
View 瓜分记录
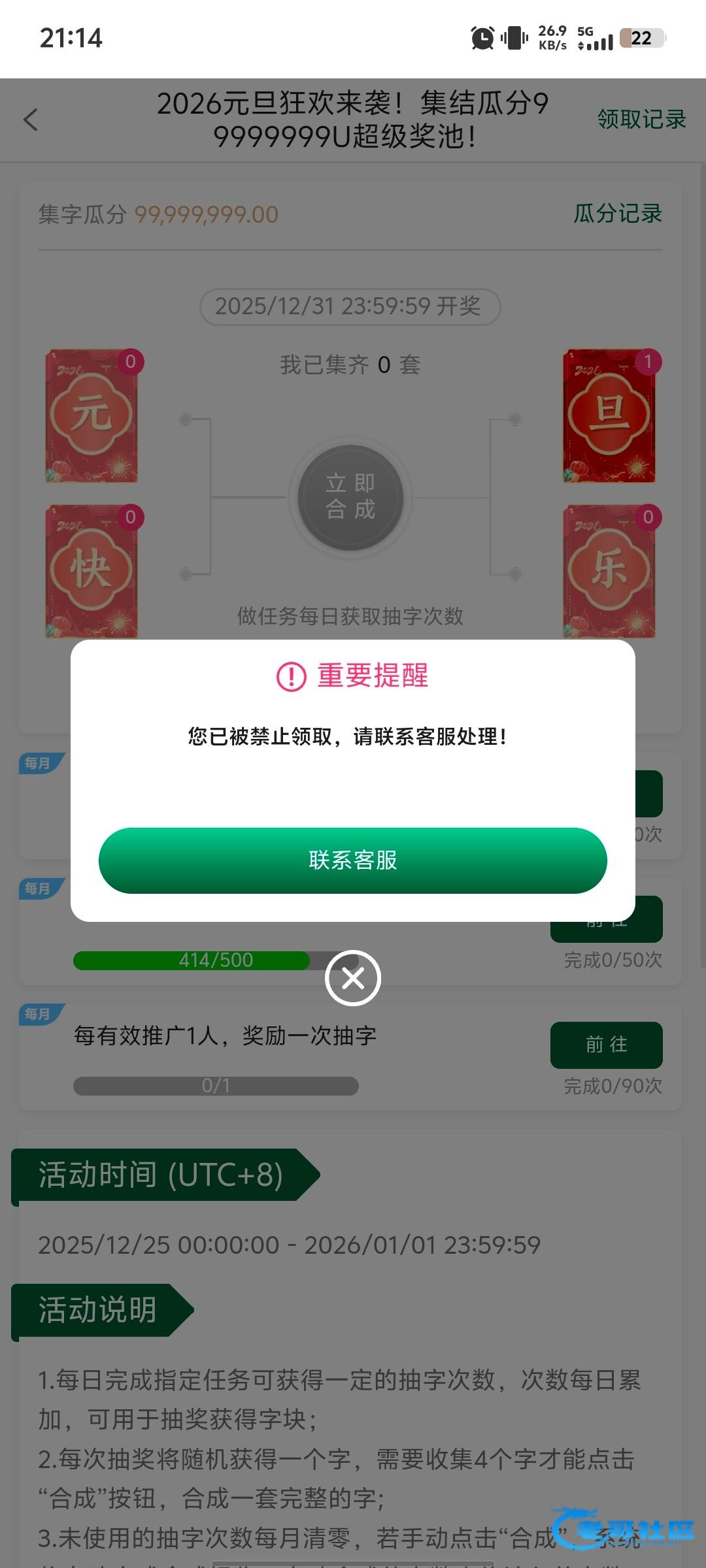tap(617, 214)
